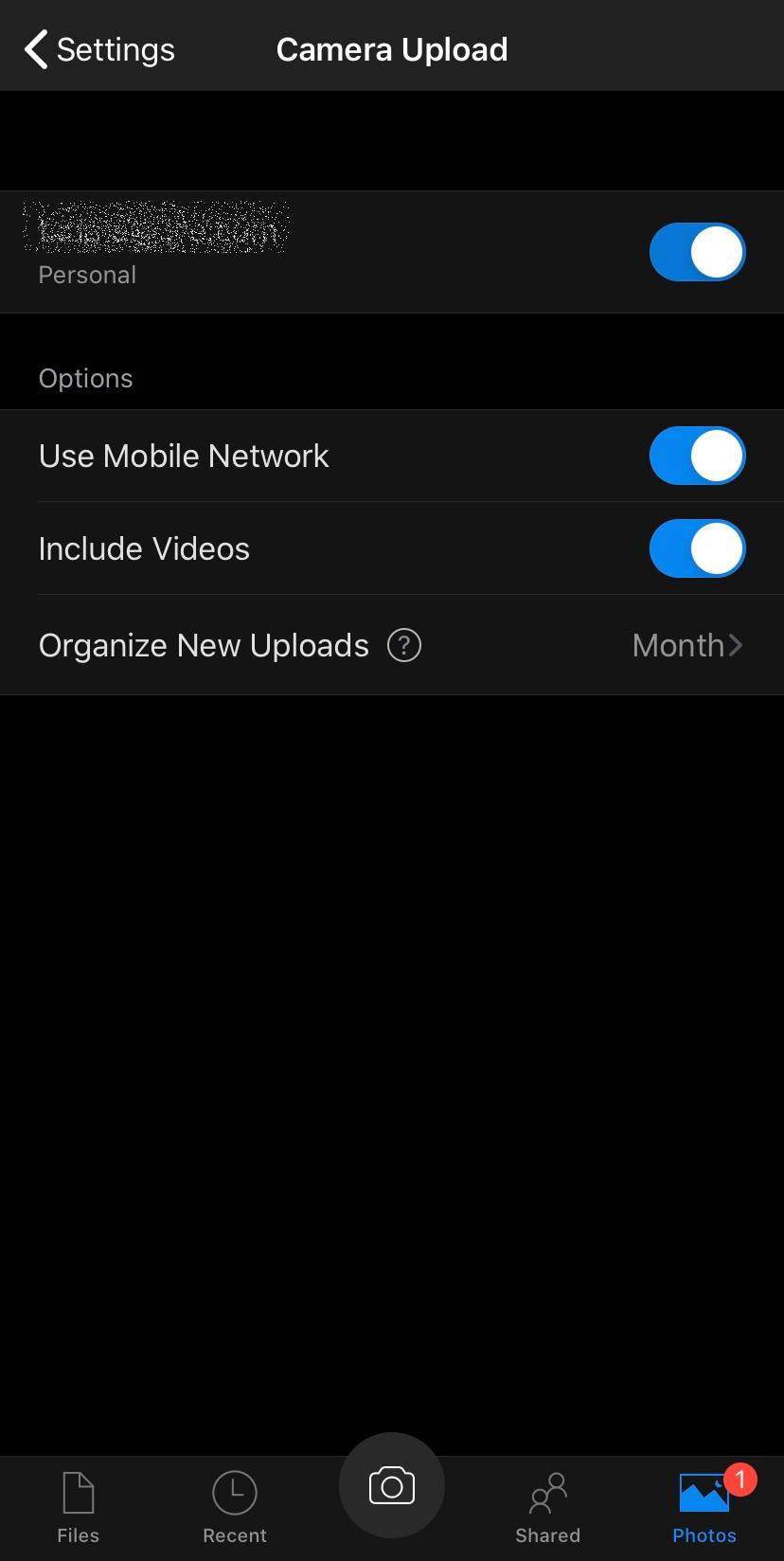This screenshot has height=1561, width=784.
Task: Tap the chevron next to Month
Action: point(738,645)
